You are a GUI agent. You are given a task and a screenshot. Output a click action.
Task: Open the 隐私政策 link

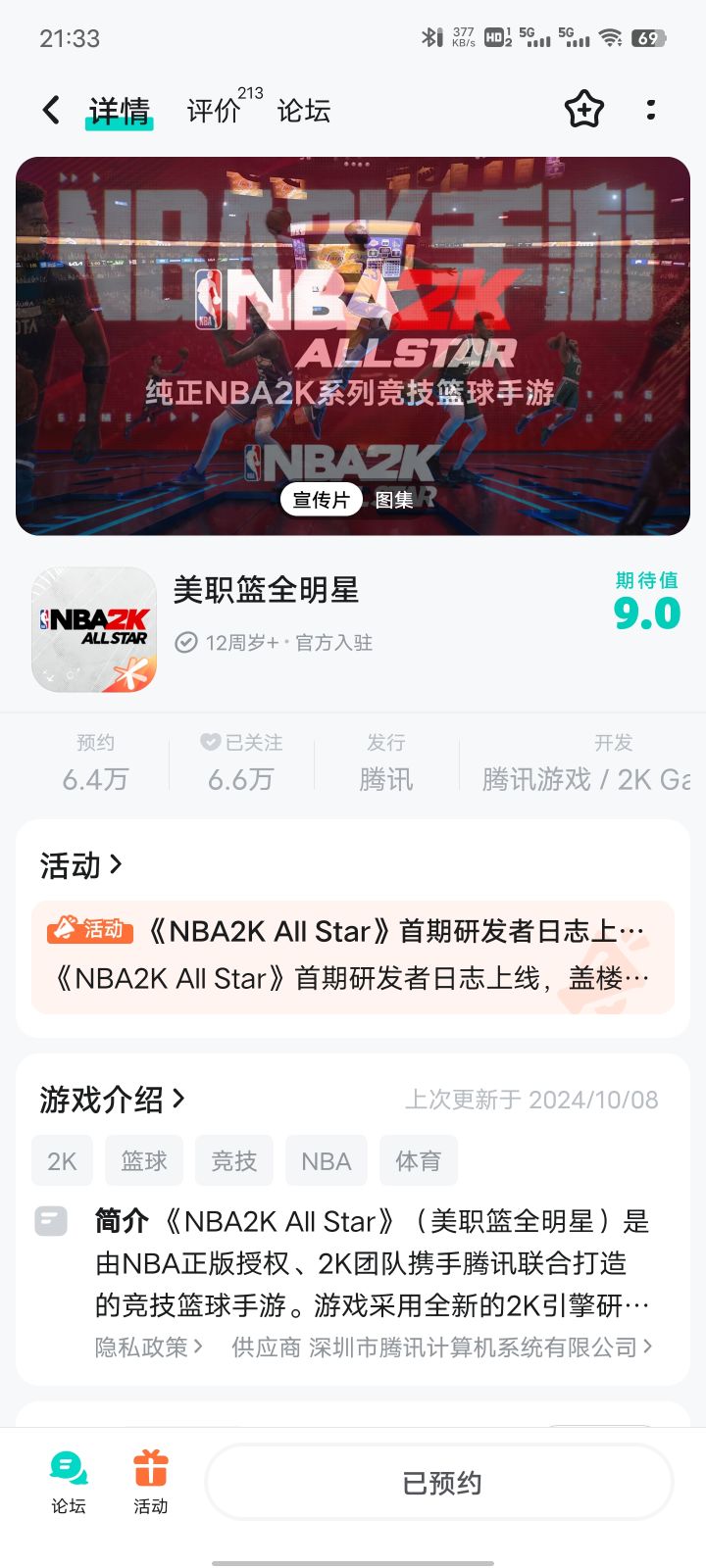[x=148, y=1347]
